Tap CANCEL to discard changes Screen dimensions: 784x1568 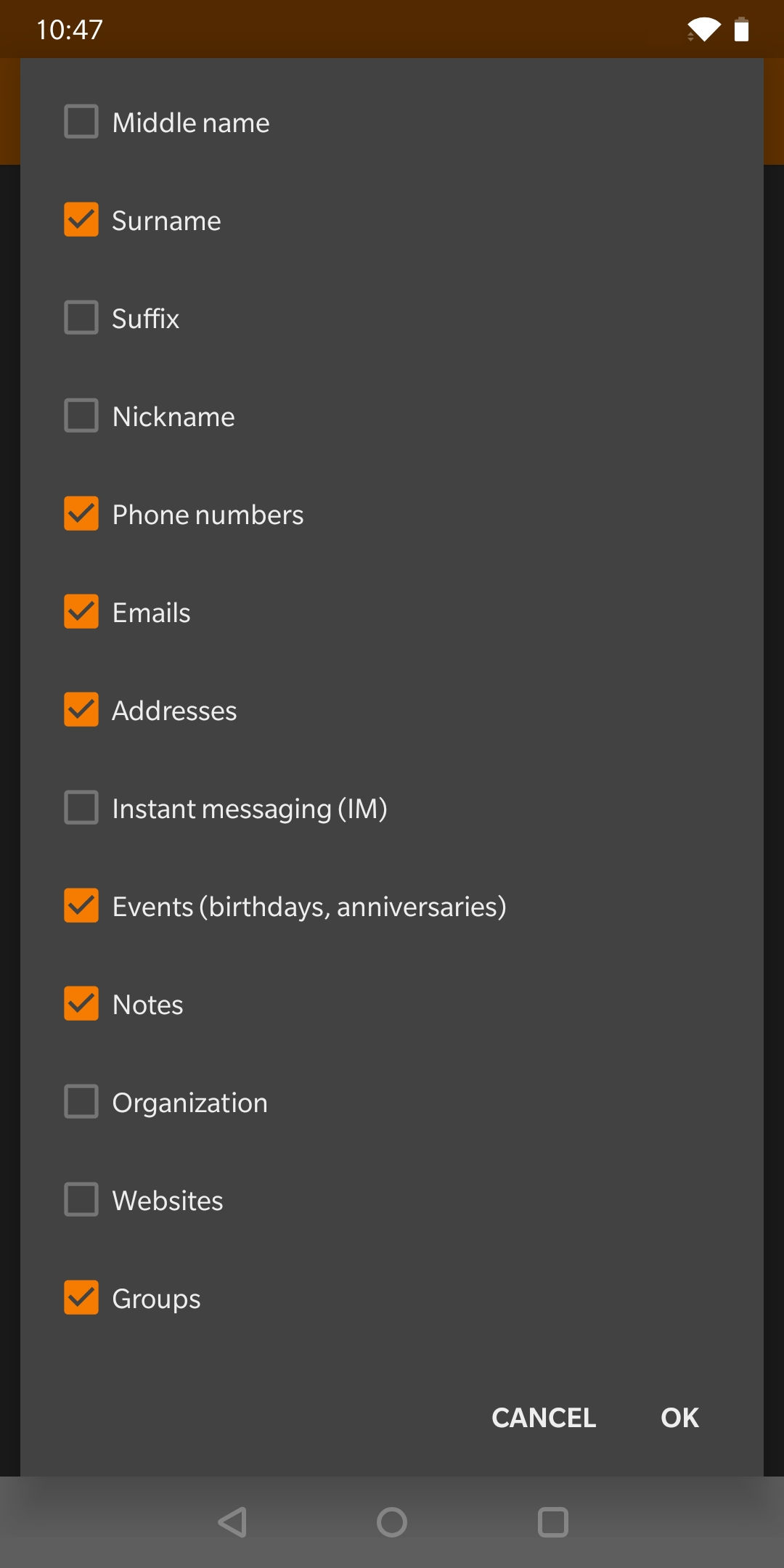click(544, 1418)
